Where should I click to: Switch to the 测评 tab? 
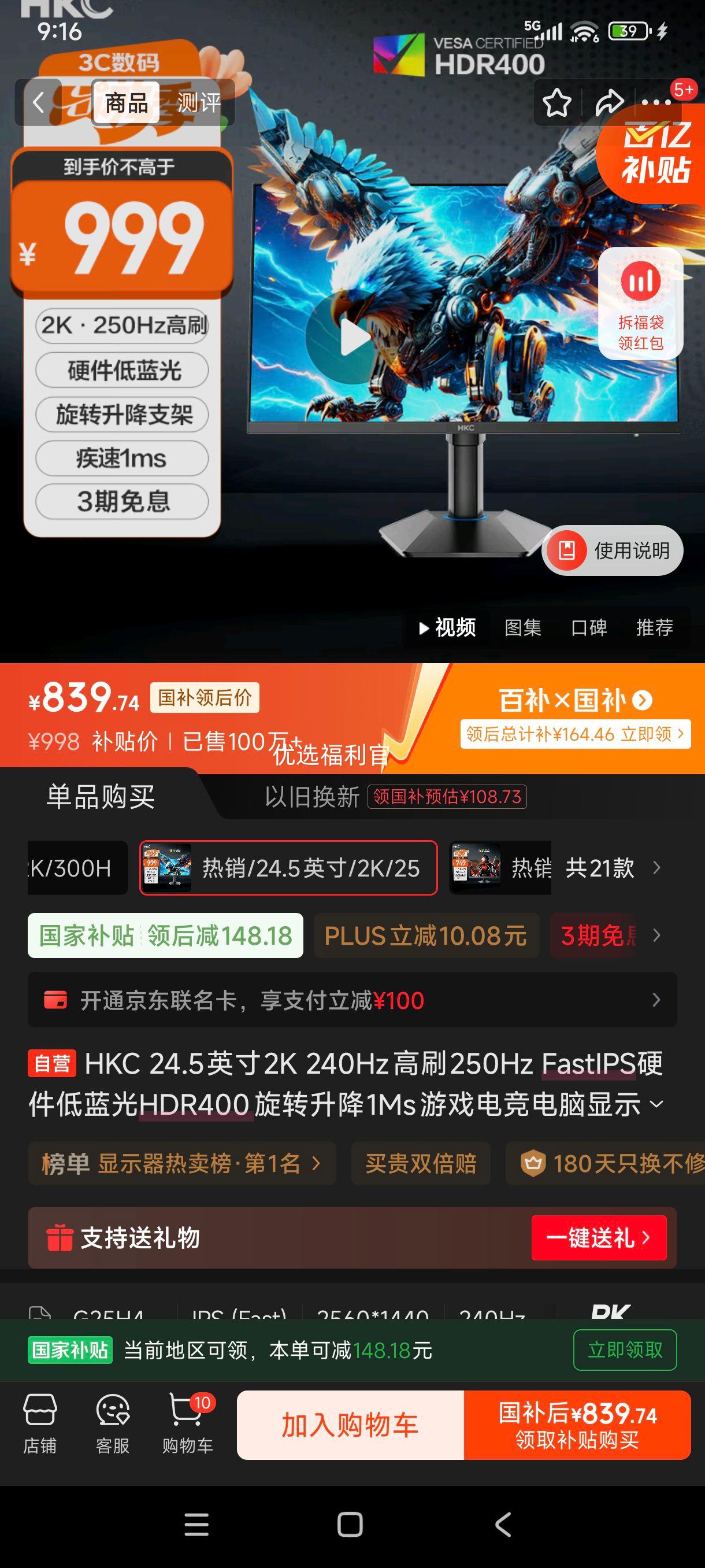tap(198, 102)
